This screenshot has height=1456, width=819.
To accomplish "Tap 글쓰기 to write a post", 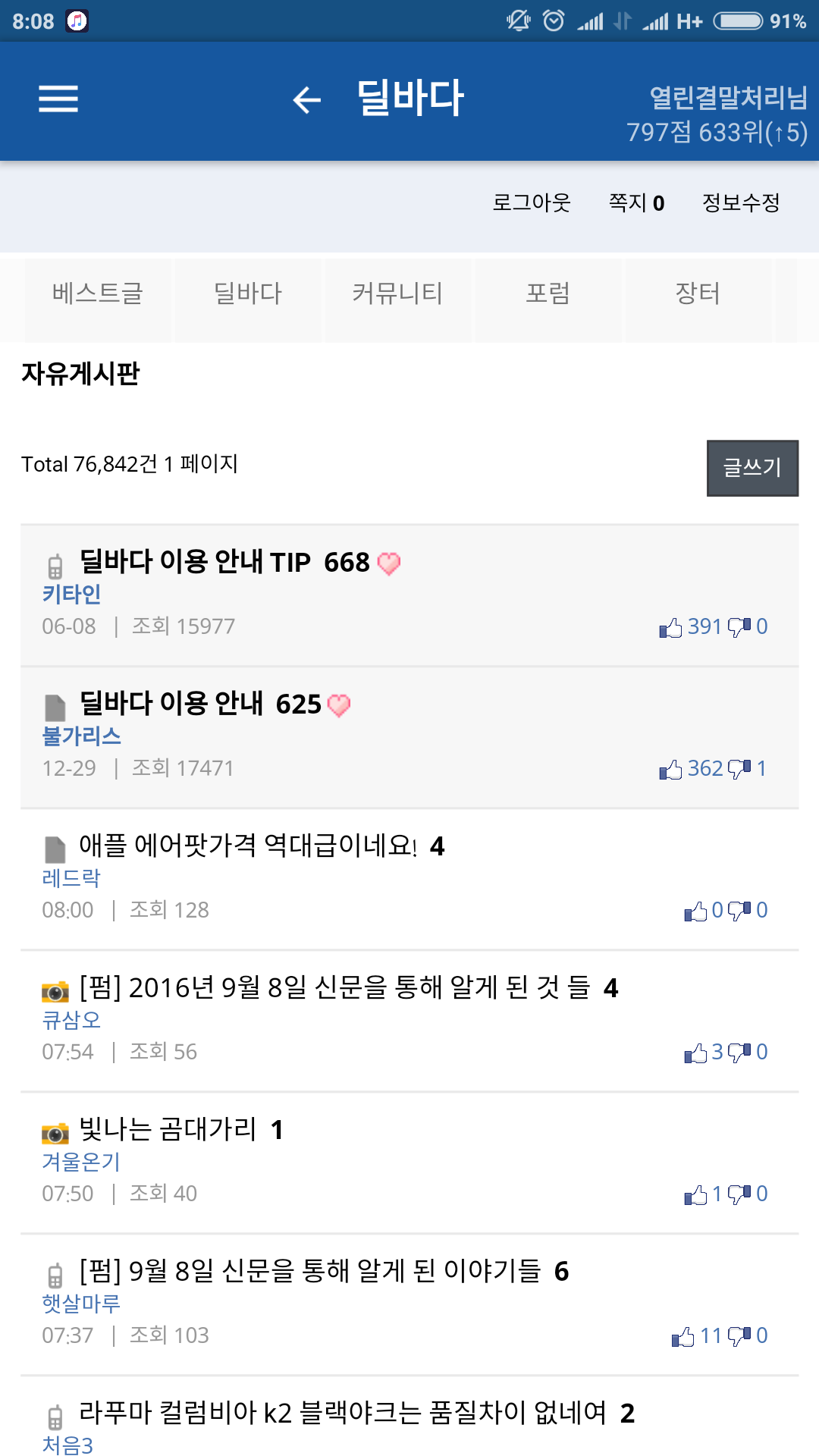I will pos(752,468).
